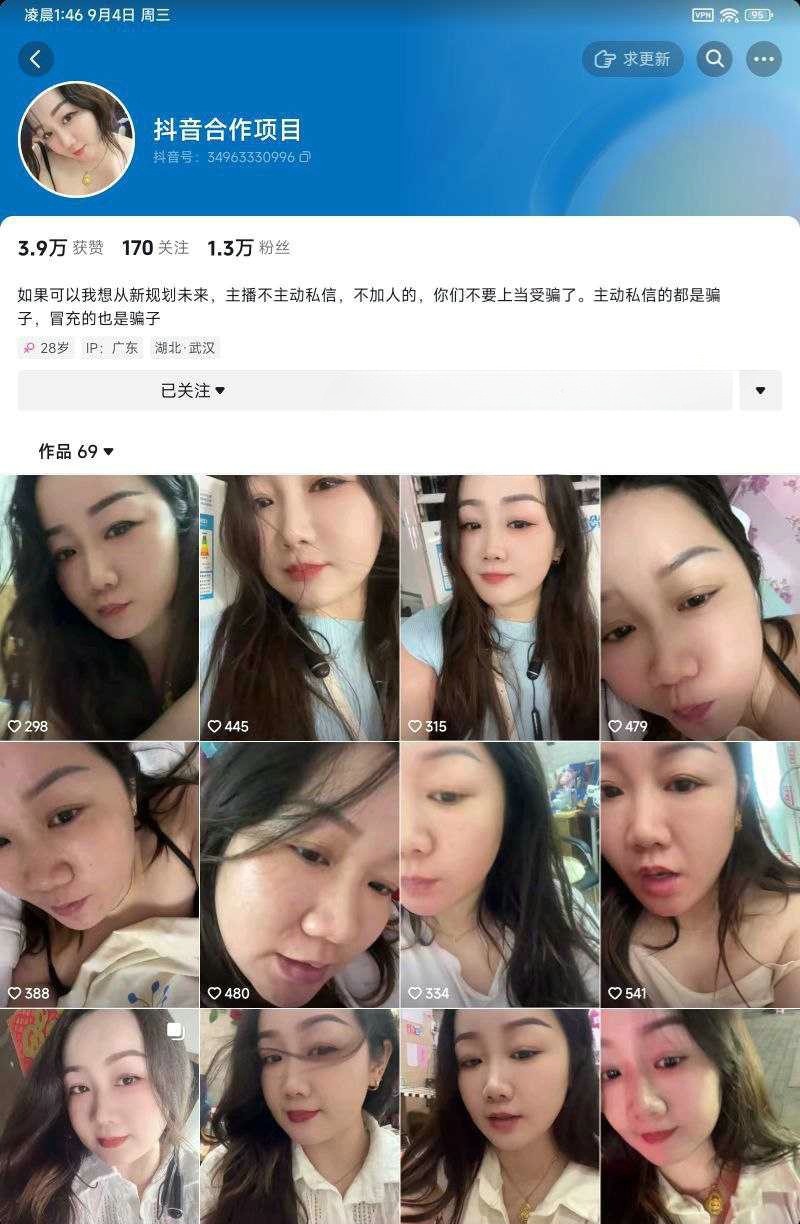Open the video with 315 likes
The height and width of the screenshot is (1224, 800).
coord(500,607)
